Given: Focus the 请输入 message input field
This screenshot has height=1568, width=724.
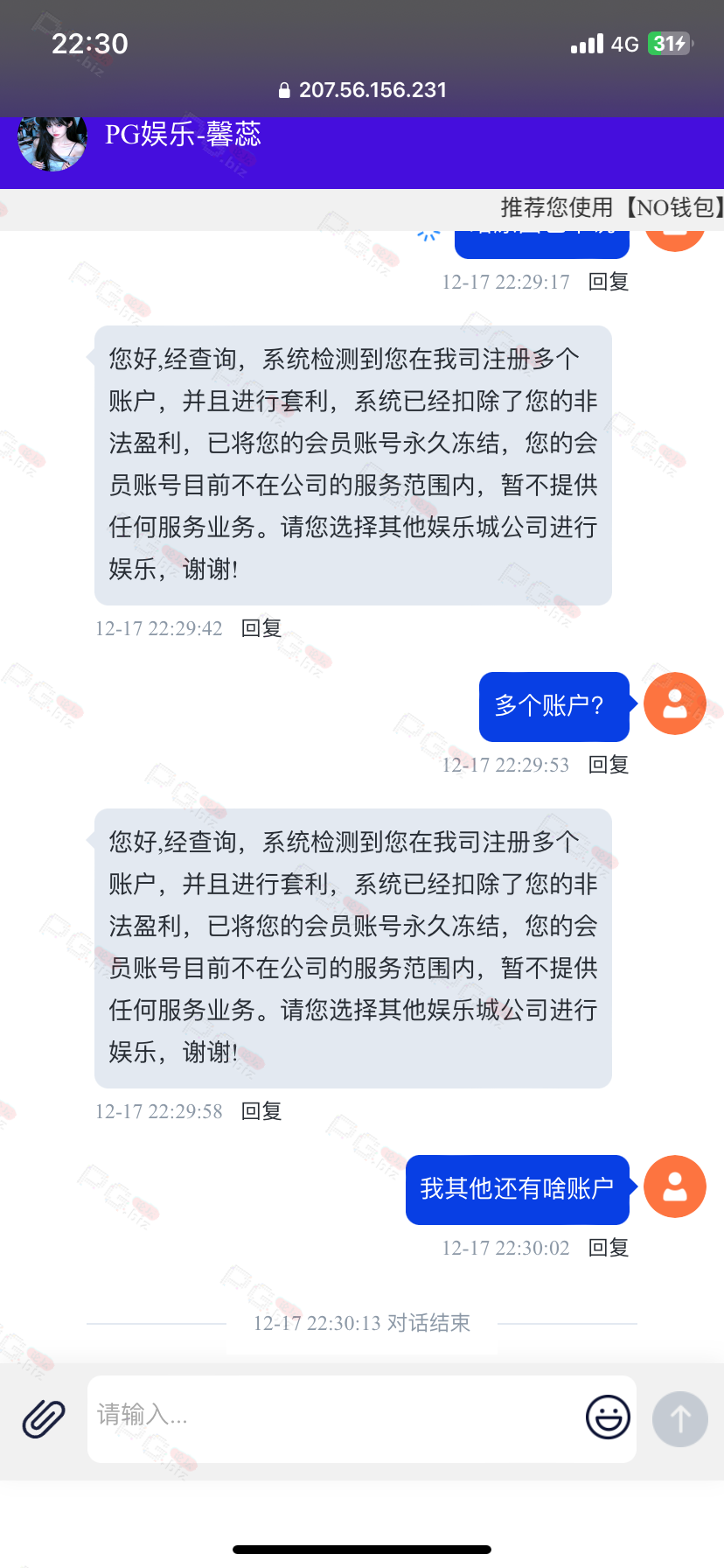Looking at the screenshot, I should click(x=332, y=1418).
